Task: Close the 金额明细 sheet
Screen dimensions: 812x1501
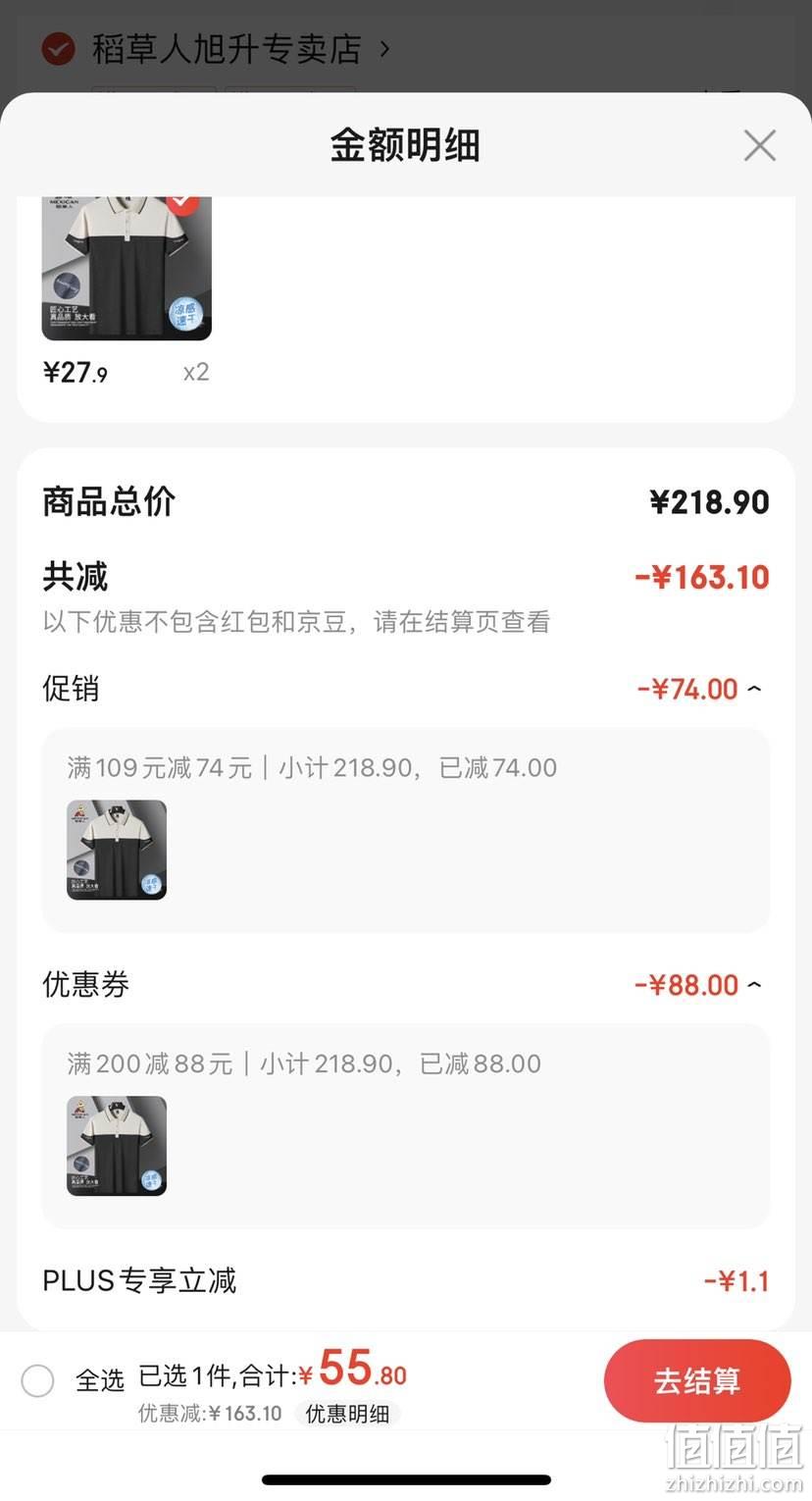Action: (x=759, y=146)
